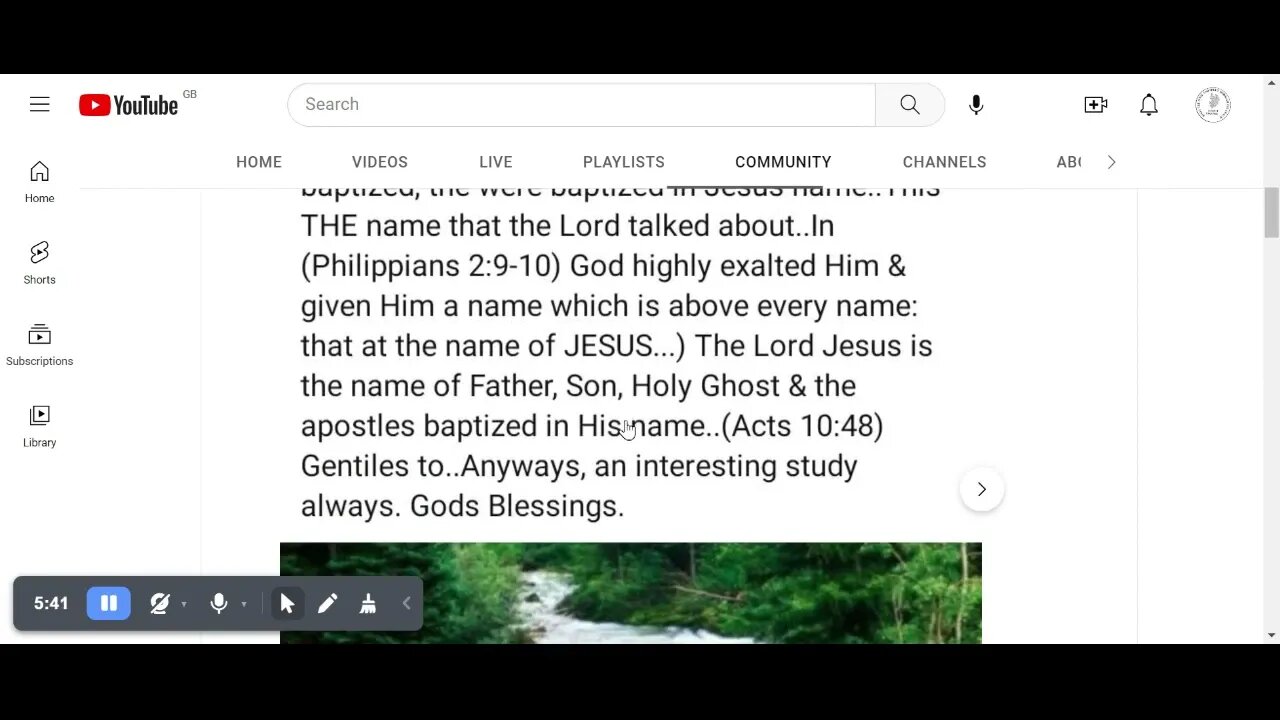This screenshot has width=1280, height=720.
Task: Open Library in the sidebar
Action: [x=40, y=425]
